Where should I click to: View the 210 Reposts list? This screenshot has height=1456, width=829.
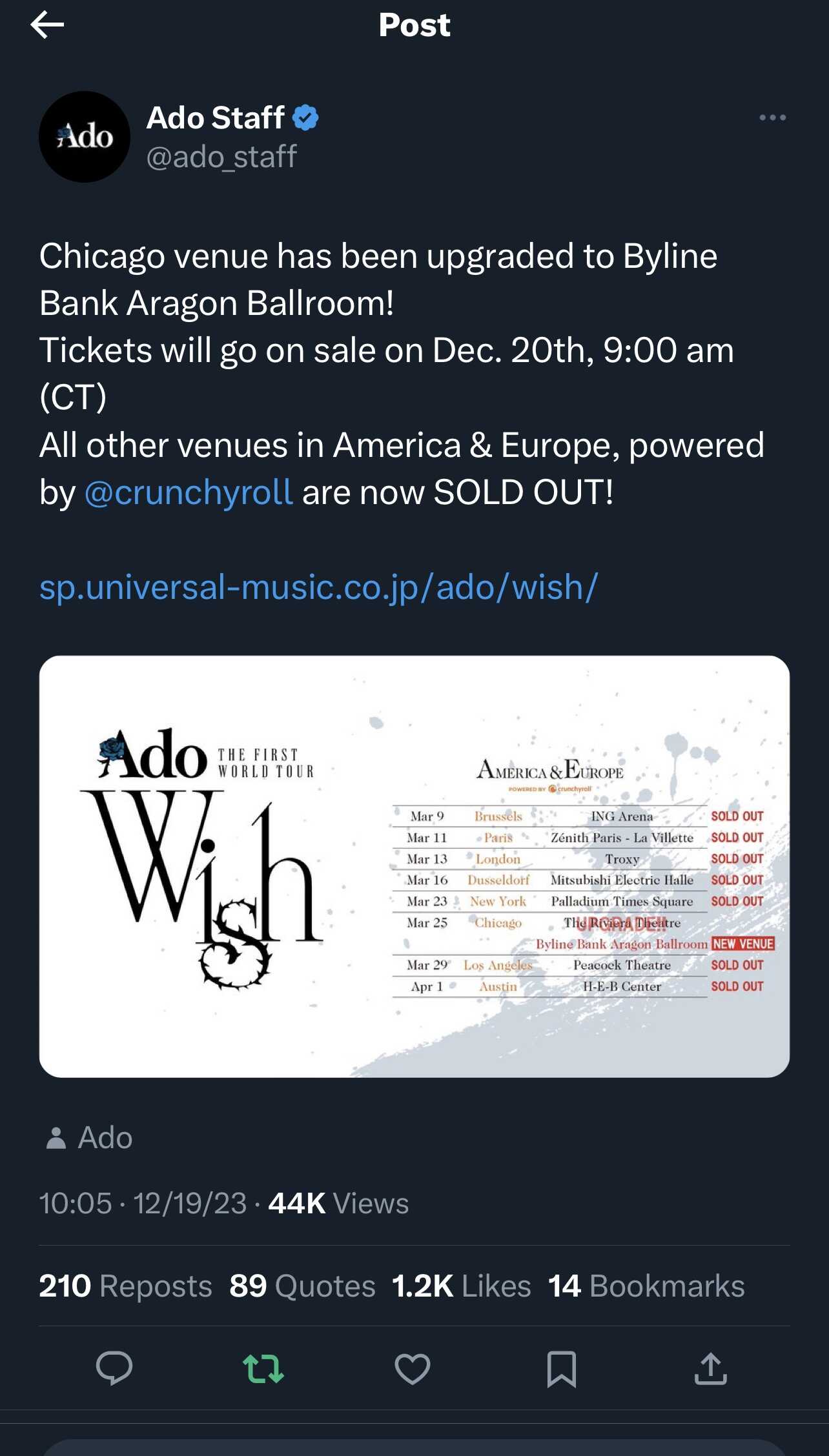pyautogui.click(x=125, y=1286)
